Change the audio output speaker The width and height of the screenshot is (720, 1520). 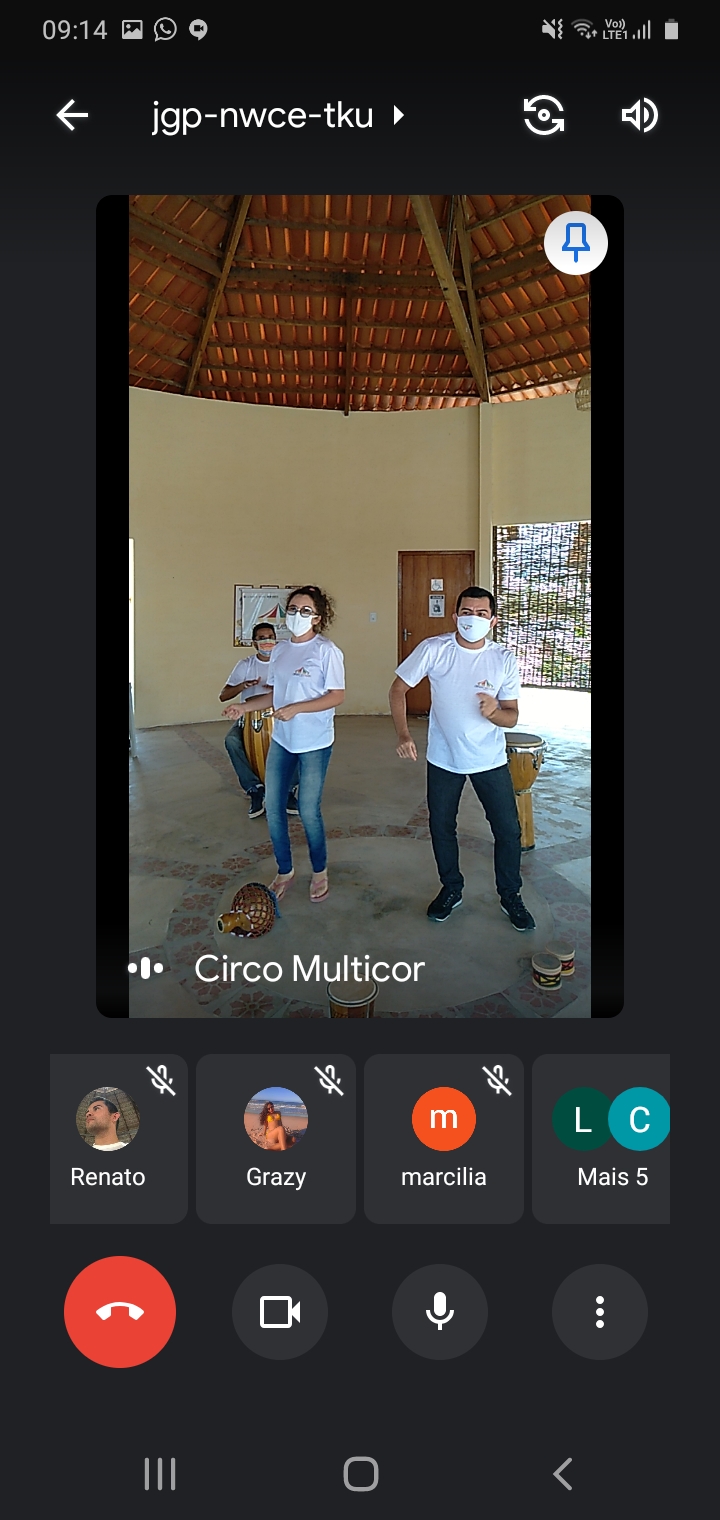pyautogui.click(x=640, y=116)
